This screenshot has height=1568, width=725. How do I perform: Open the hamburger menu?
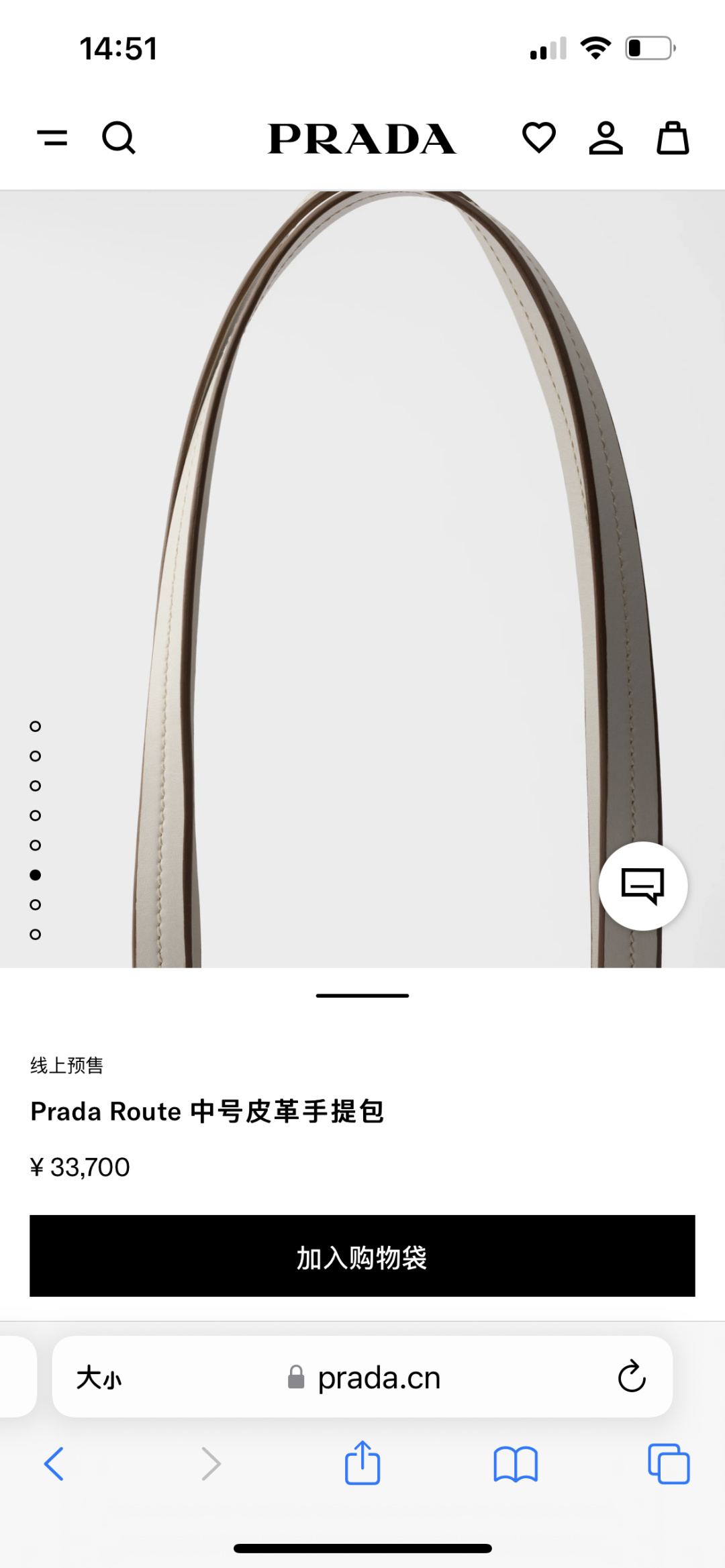[52, 138]
